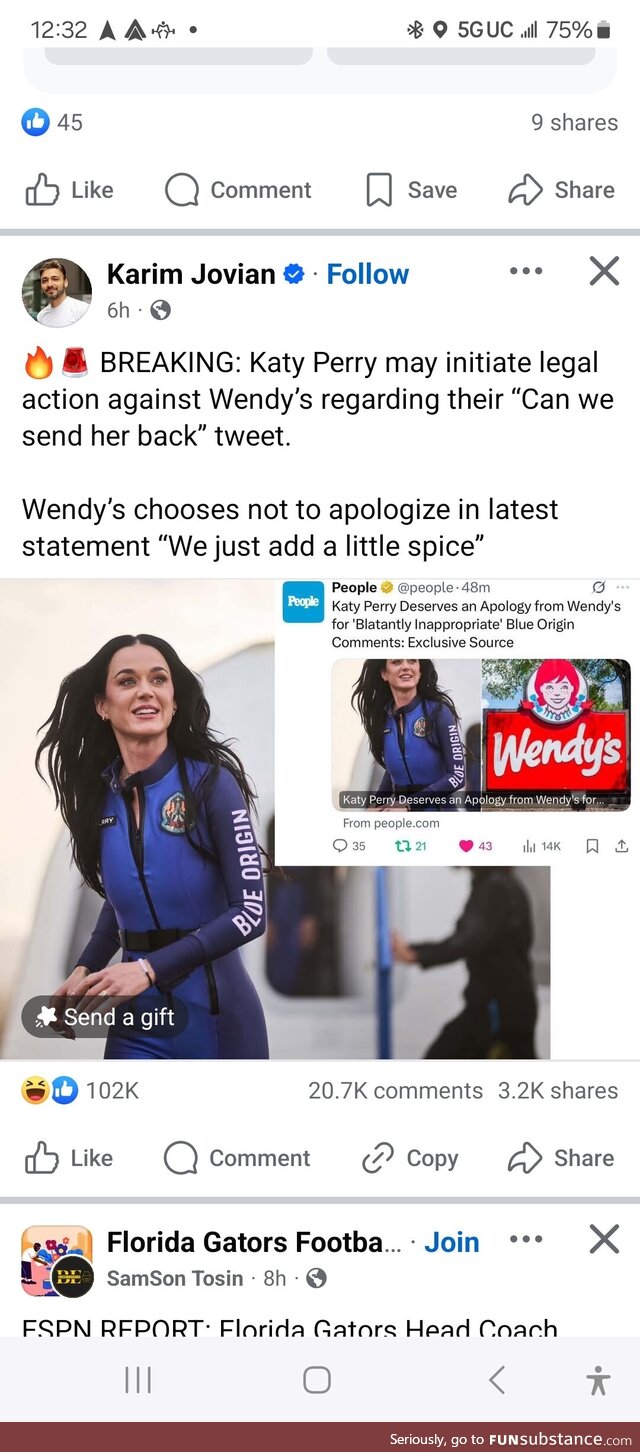Open Karim Jovian's profile picture
Image resolution: width=640 pixels, height=1452 pixels.
(57, 292)
